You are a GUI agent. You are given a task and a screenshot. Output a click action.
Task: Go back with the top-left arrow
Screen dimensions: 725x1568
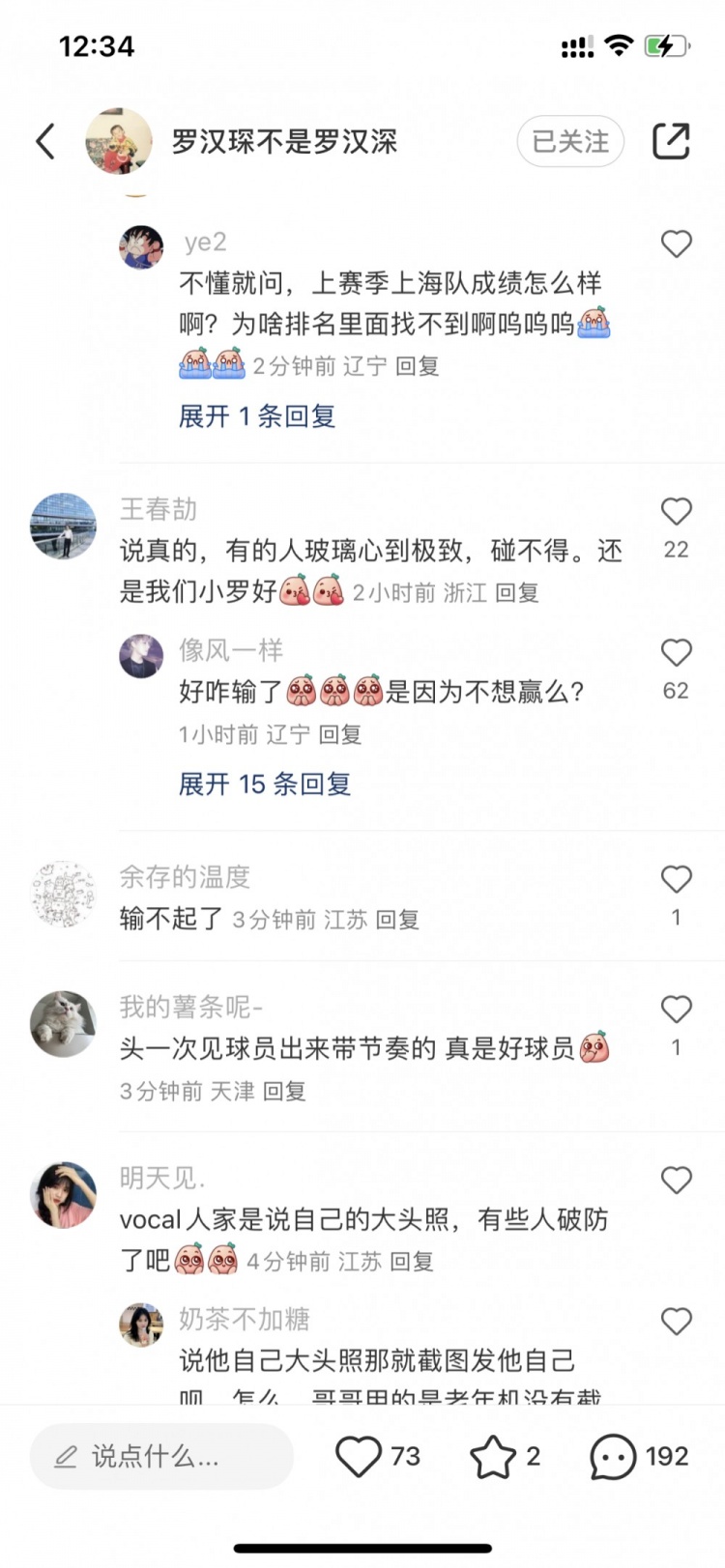pyautogui.click(x=45, y=141)
